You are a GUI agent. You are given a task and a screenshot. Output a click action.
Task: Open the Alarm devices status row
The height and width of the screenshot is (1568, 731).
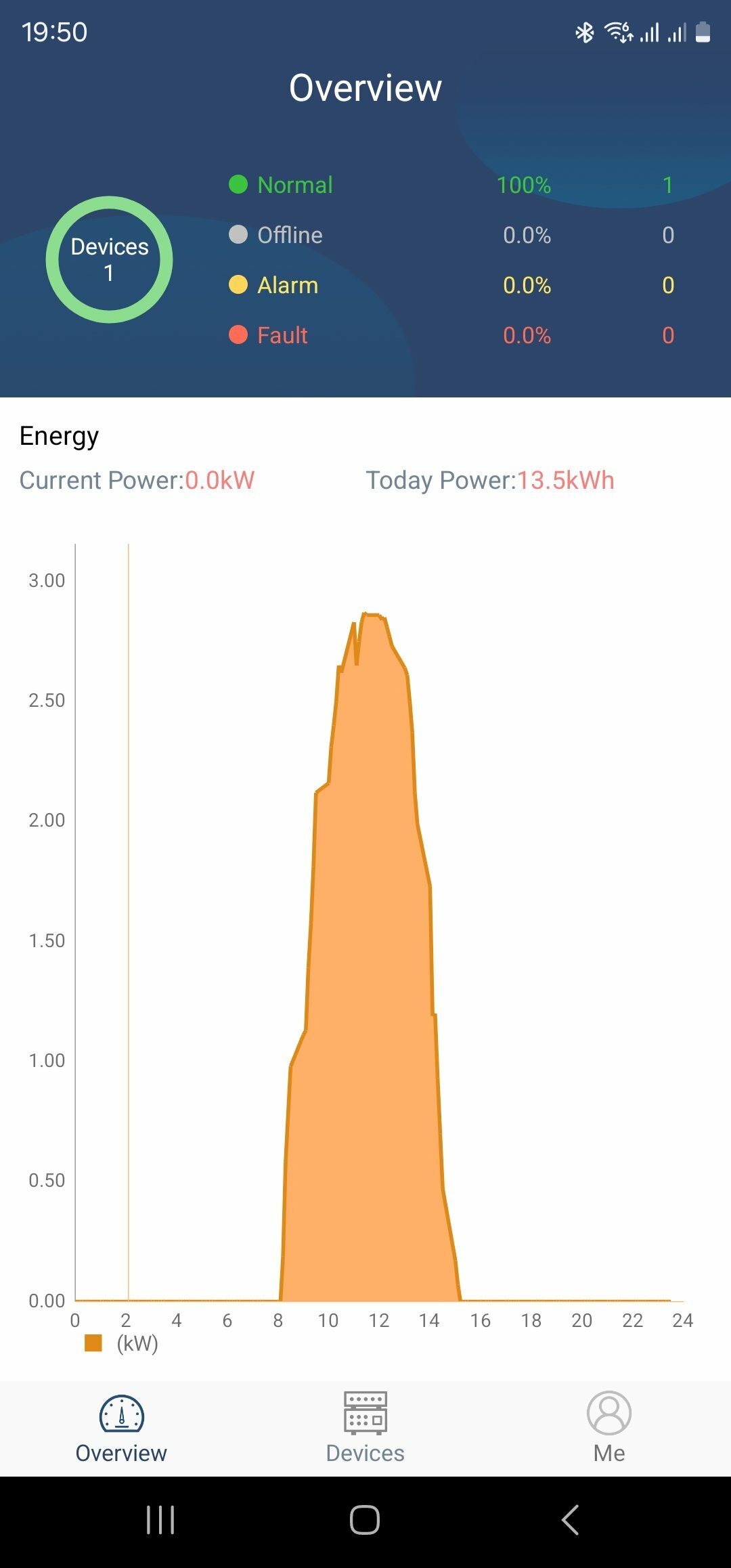pos(451,285)
